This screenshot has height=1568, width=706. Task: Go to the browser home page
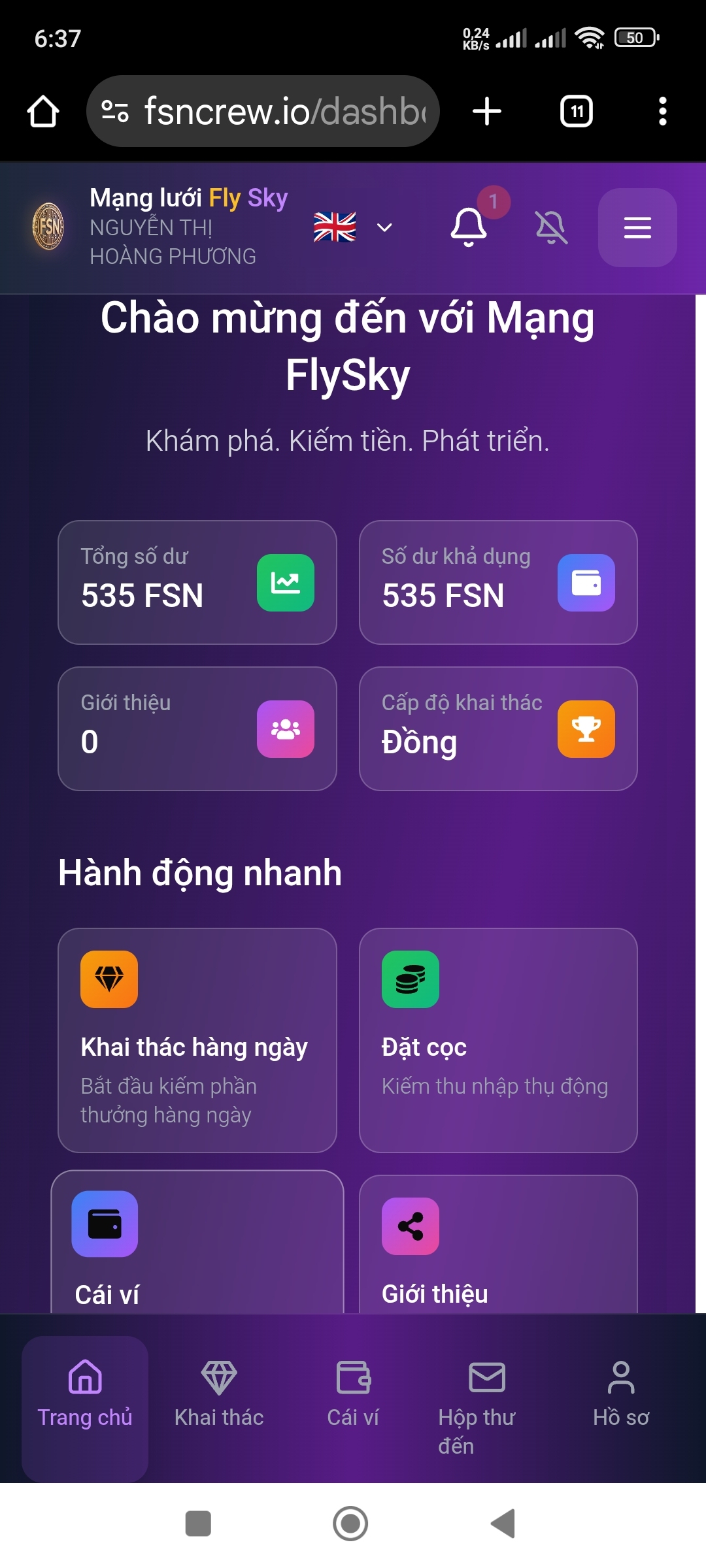tap(43, 111)
